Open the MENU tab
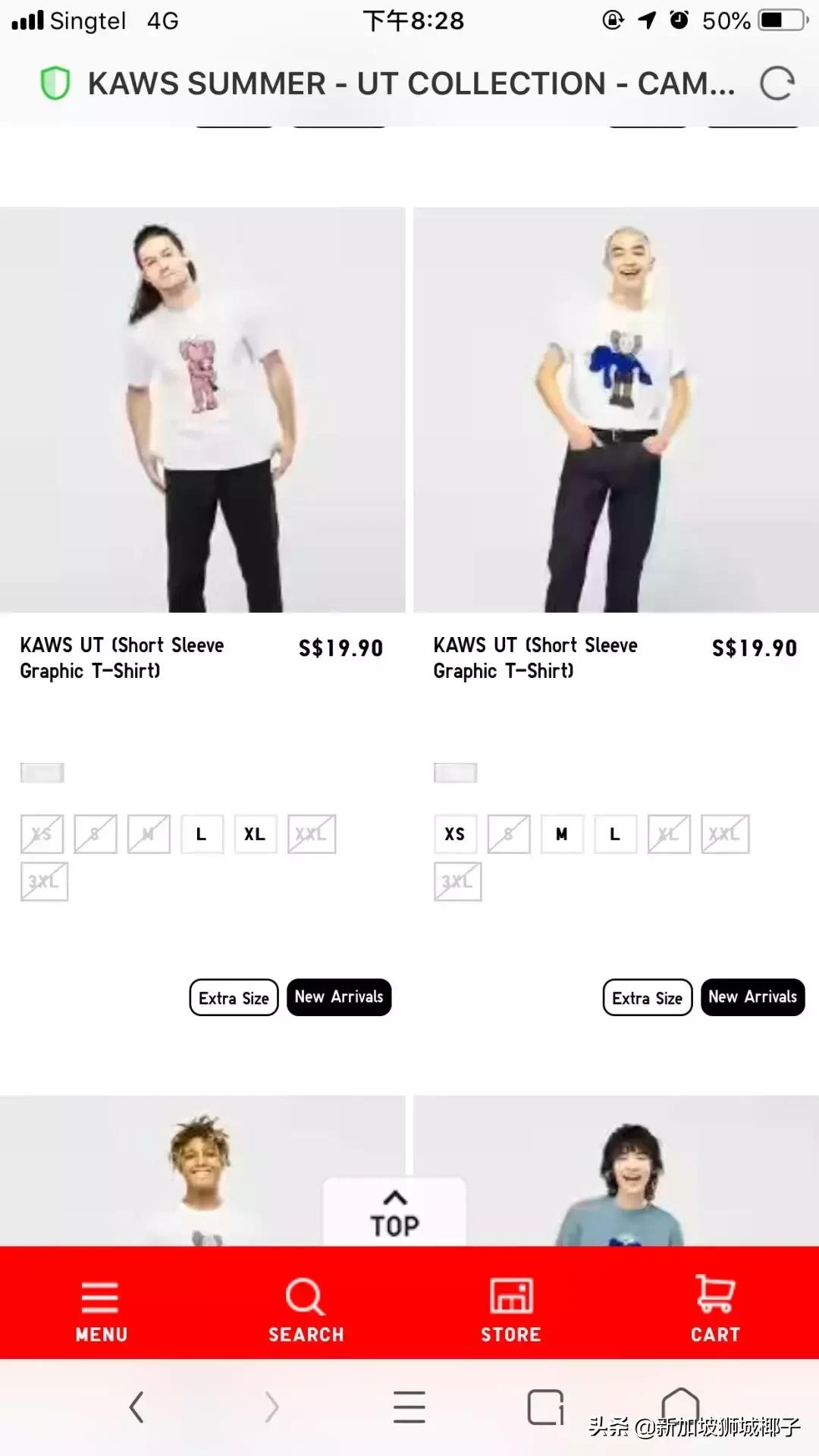The image size is (819, 1456). (x=101, y=1310)
